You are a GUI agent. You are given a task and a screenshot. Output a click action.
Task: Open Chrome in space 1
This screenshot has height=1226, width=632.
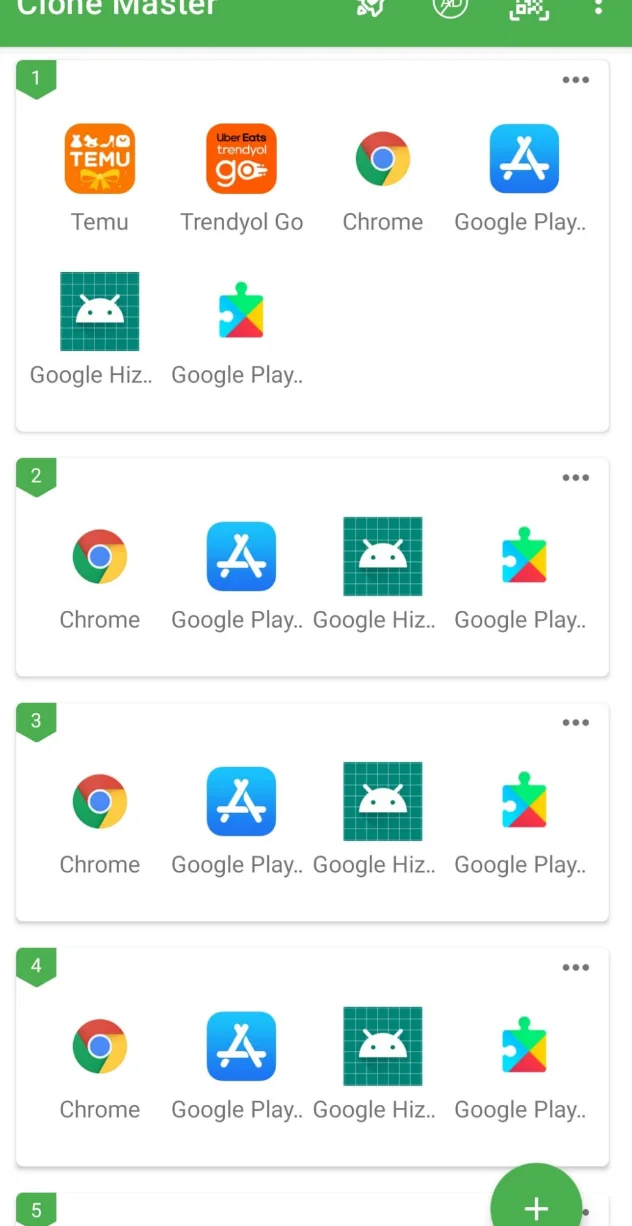[x=383, y=159]
